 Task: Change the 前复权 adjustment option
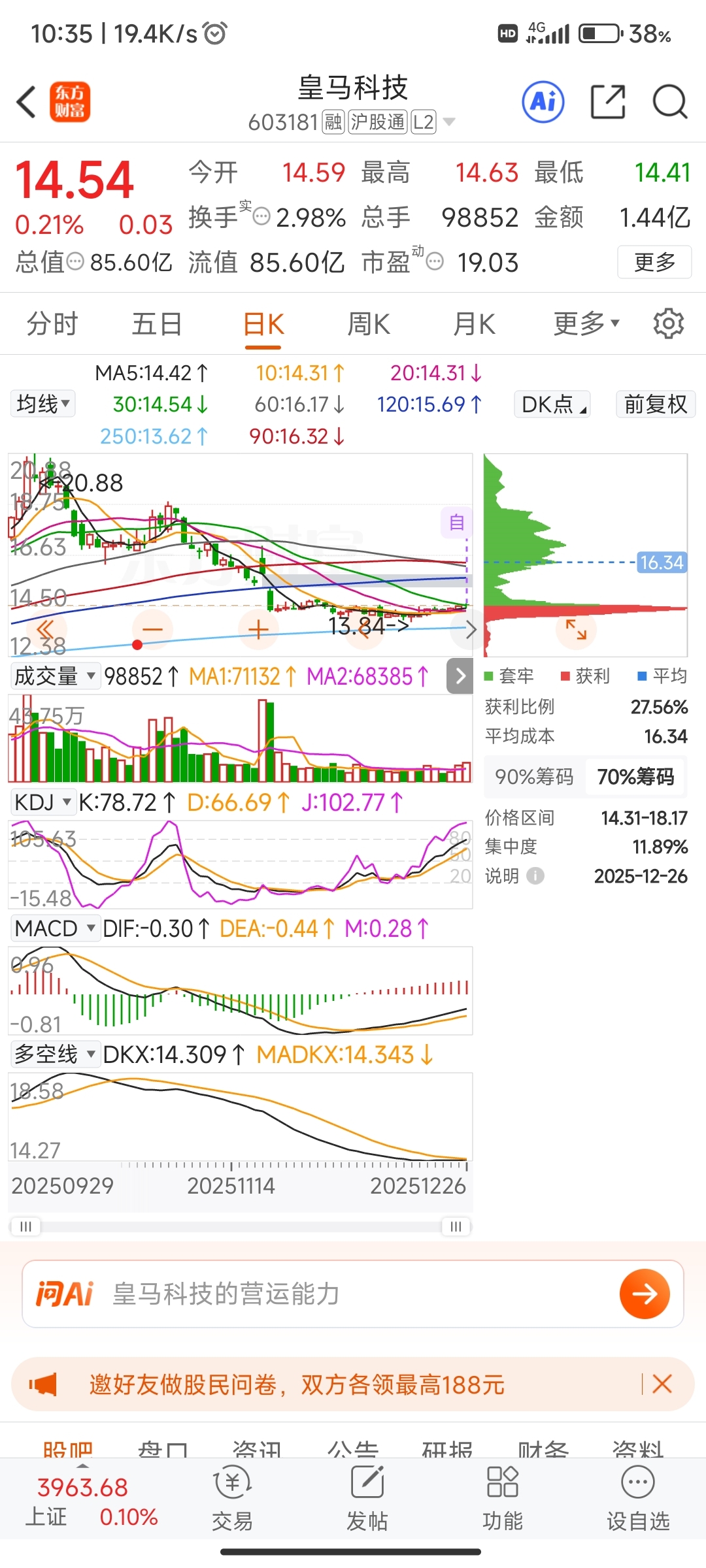(x=656, y=404)
